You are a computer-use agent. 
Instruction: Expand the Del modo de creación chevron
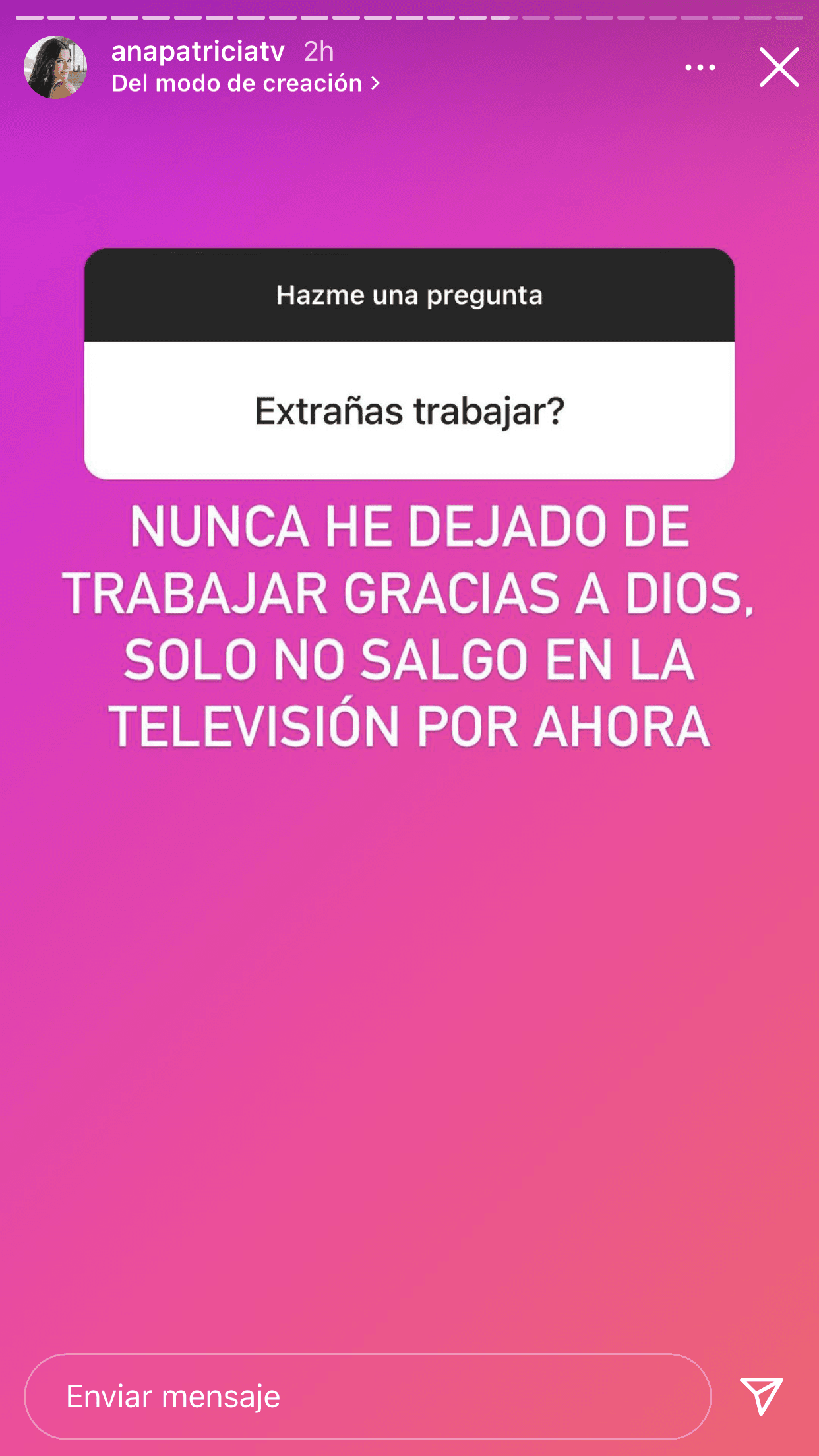[x=375, y=83]
